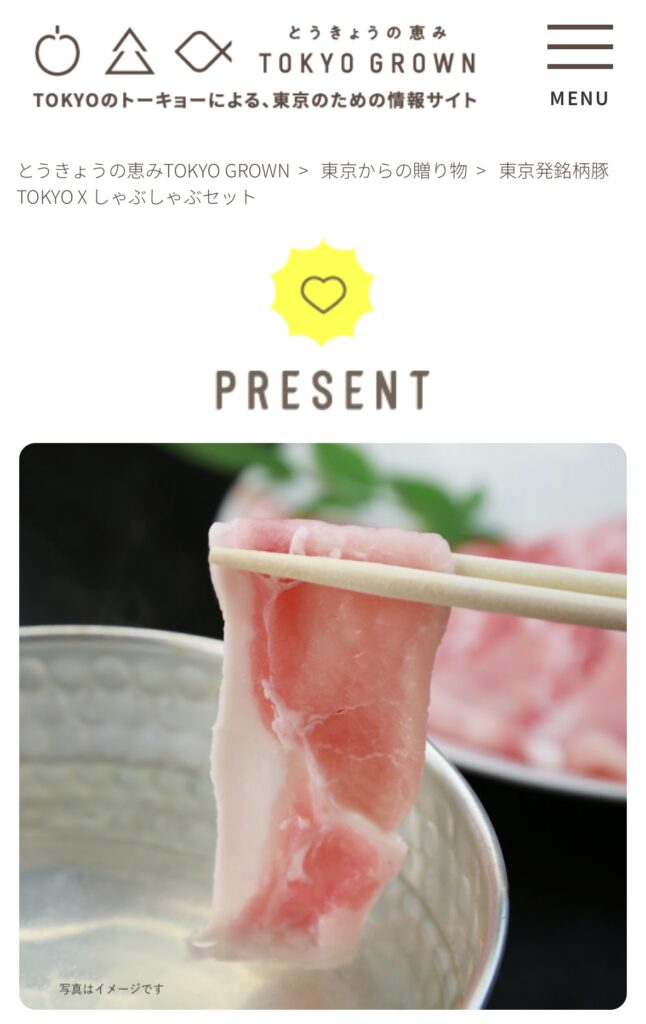Open the MENU hamburger button
Viewport: 646px width, 1024px height.
[579, 64]
